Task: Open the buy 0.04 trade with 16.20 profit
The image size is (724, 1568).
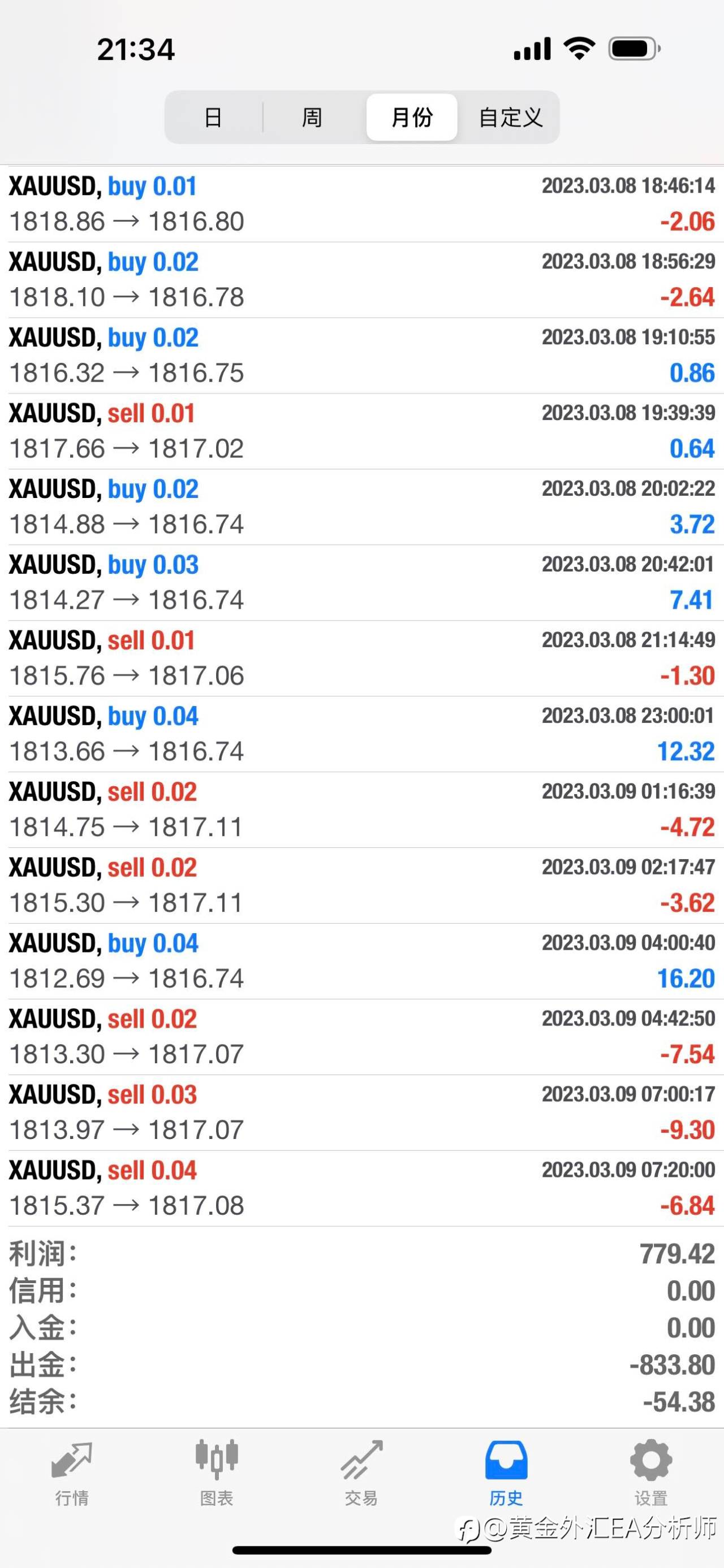Action: 361,961
